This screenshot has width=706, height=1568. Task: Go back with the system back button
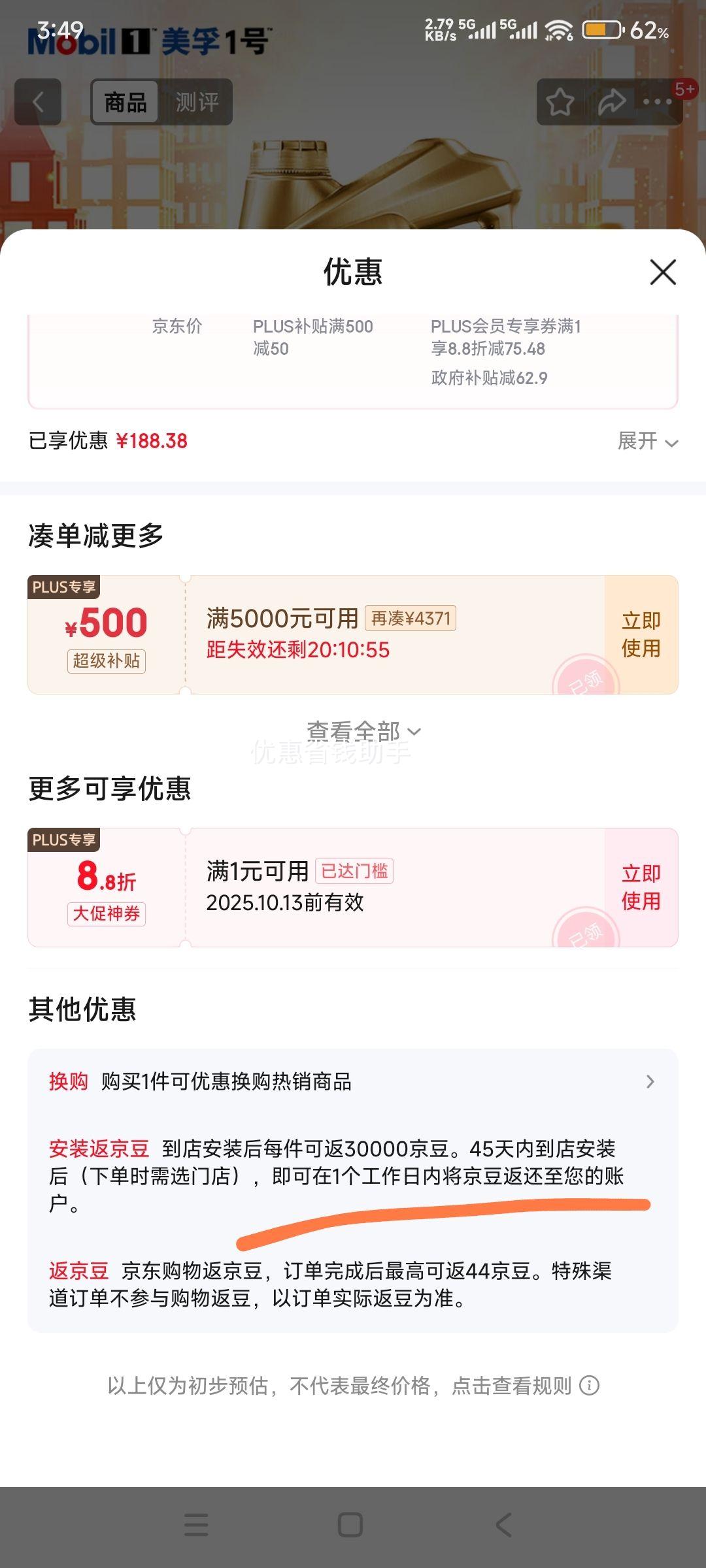[x=503, y=1525]
